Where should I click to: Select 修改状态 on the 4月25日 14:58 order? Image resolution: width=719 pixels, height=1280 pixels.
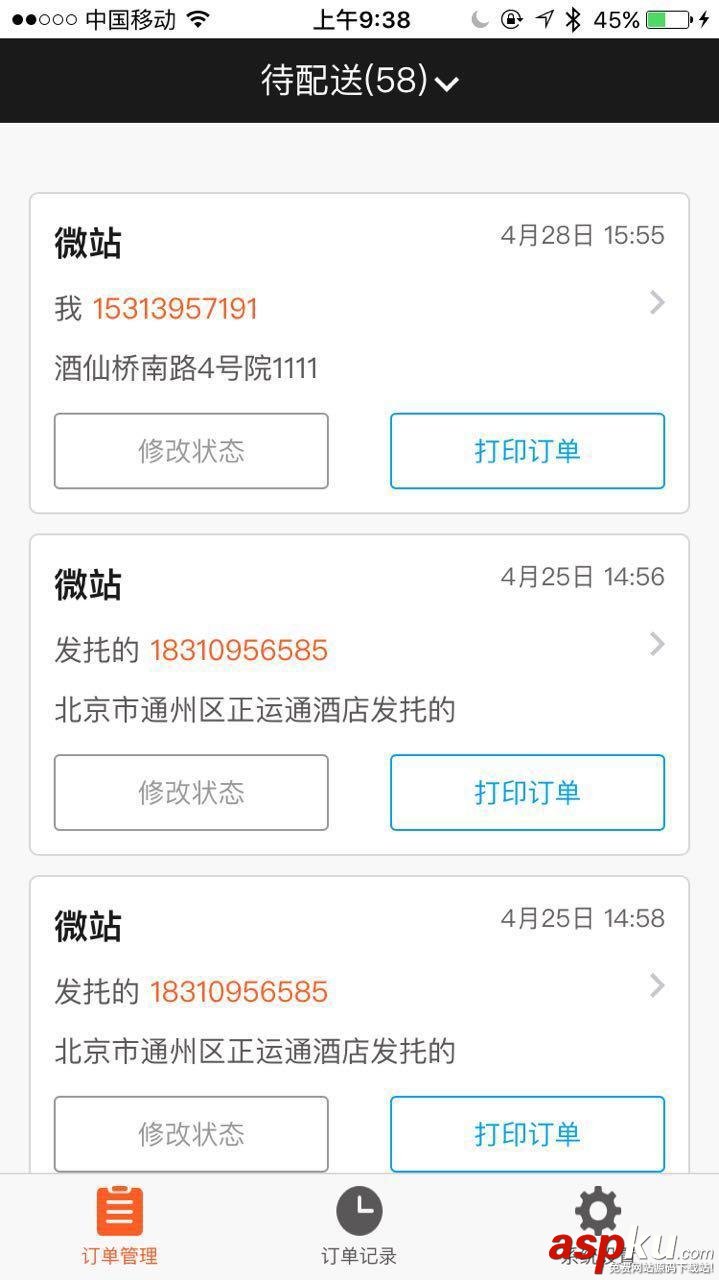pyautogui.click(x=191, y=1134)
